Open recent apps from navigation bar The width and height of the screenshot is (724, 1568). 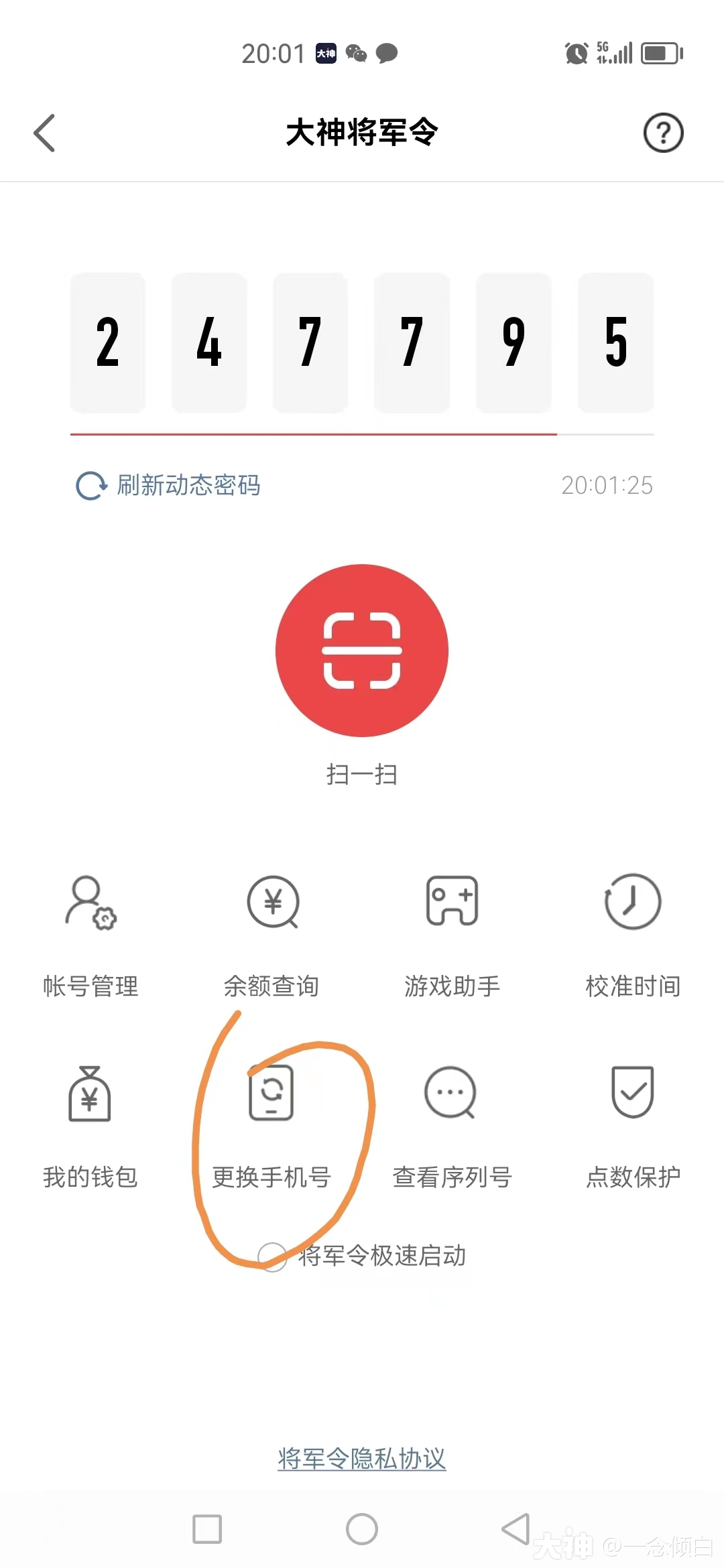pos(207,1529)
